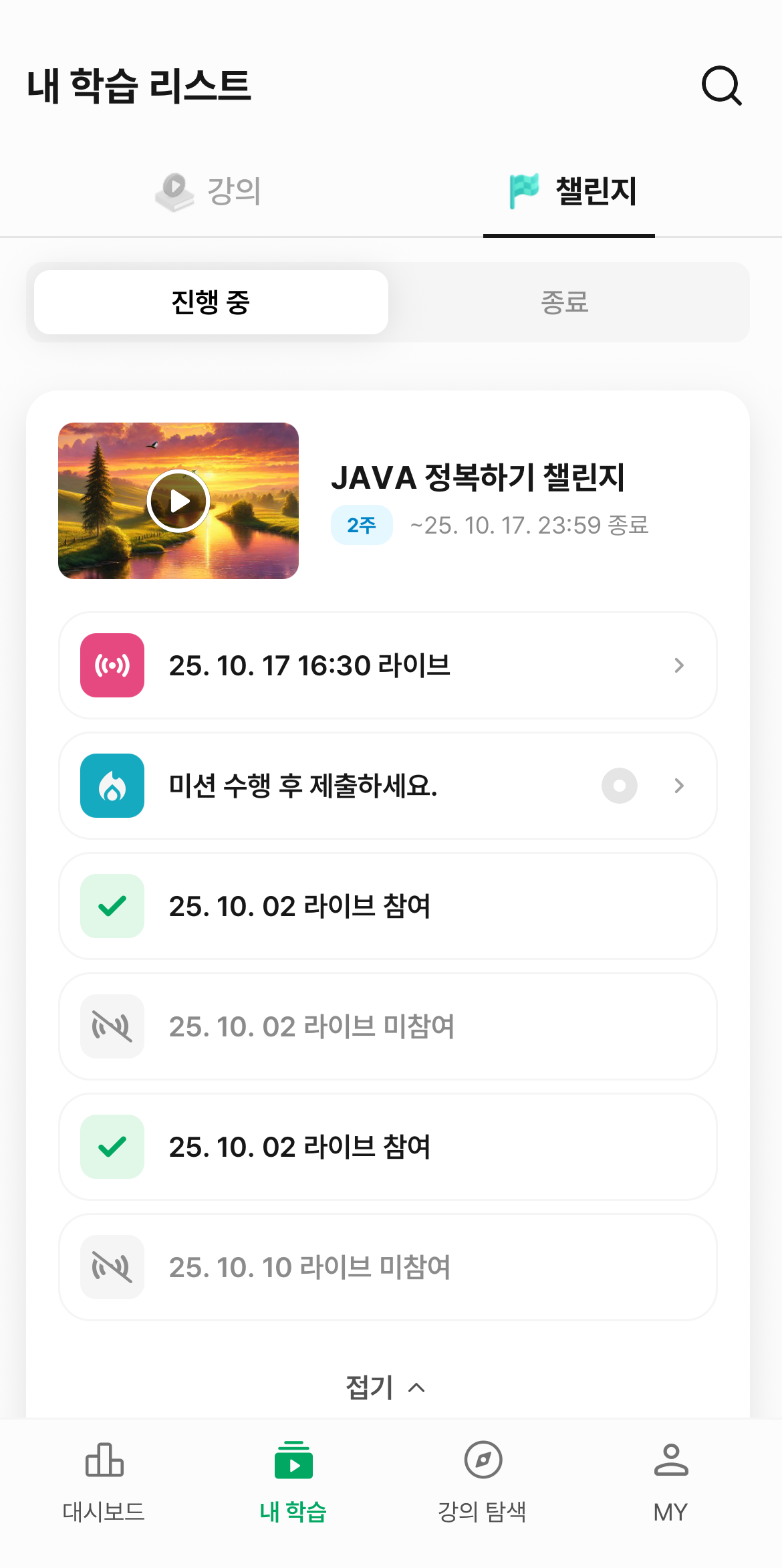
Task: Select the 진행 중 segment
Action: (x=211, y=302)
